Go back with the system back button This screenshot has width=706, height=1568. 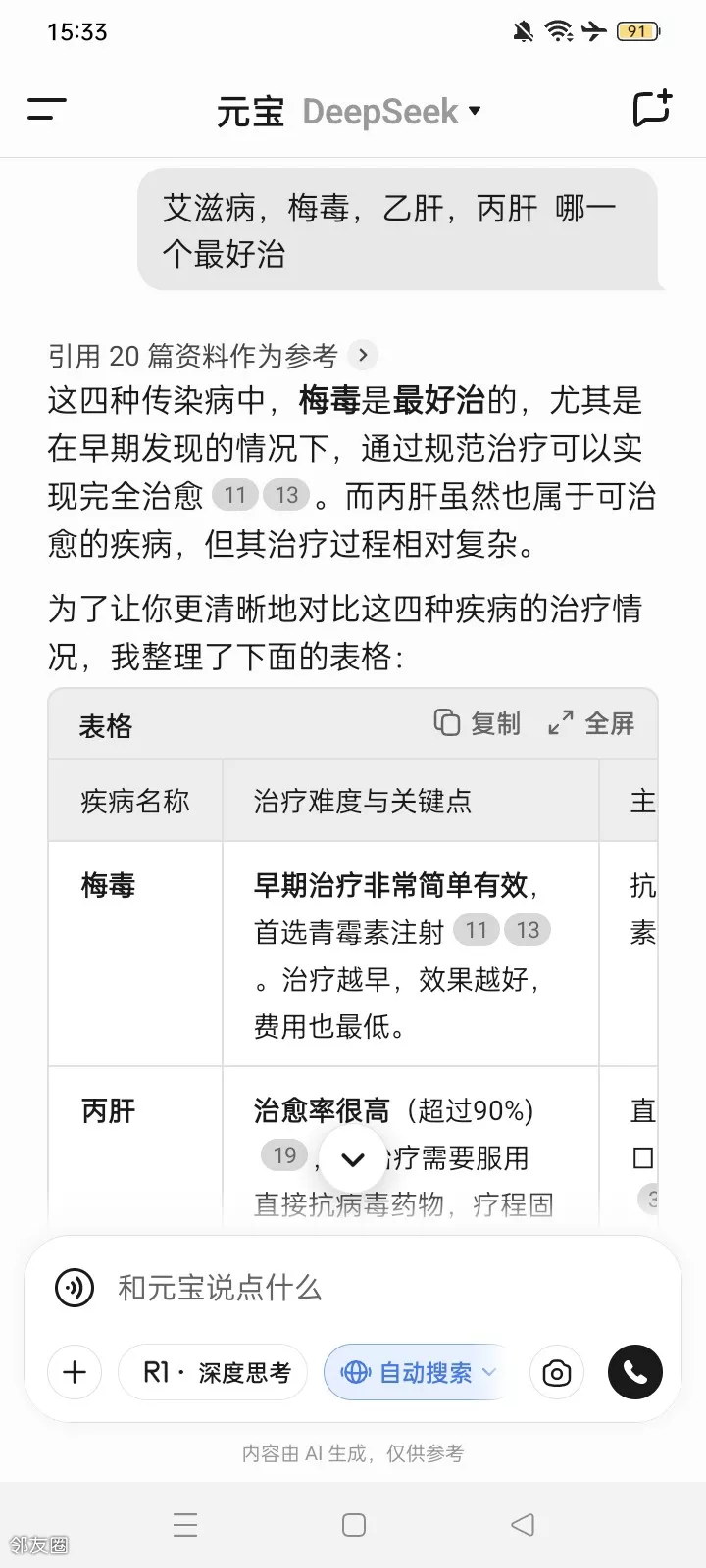(x=523, y=1524)
